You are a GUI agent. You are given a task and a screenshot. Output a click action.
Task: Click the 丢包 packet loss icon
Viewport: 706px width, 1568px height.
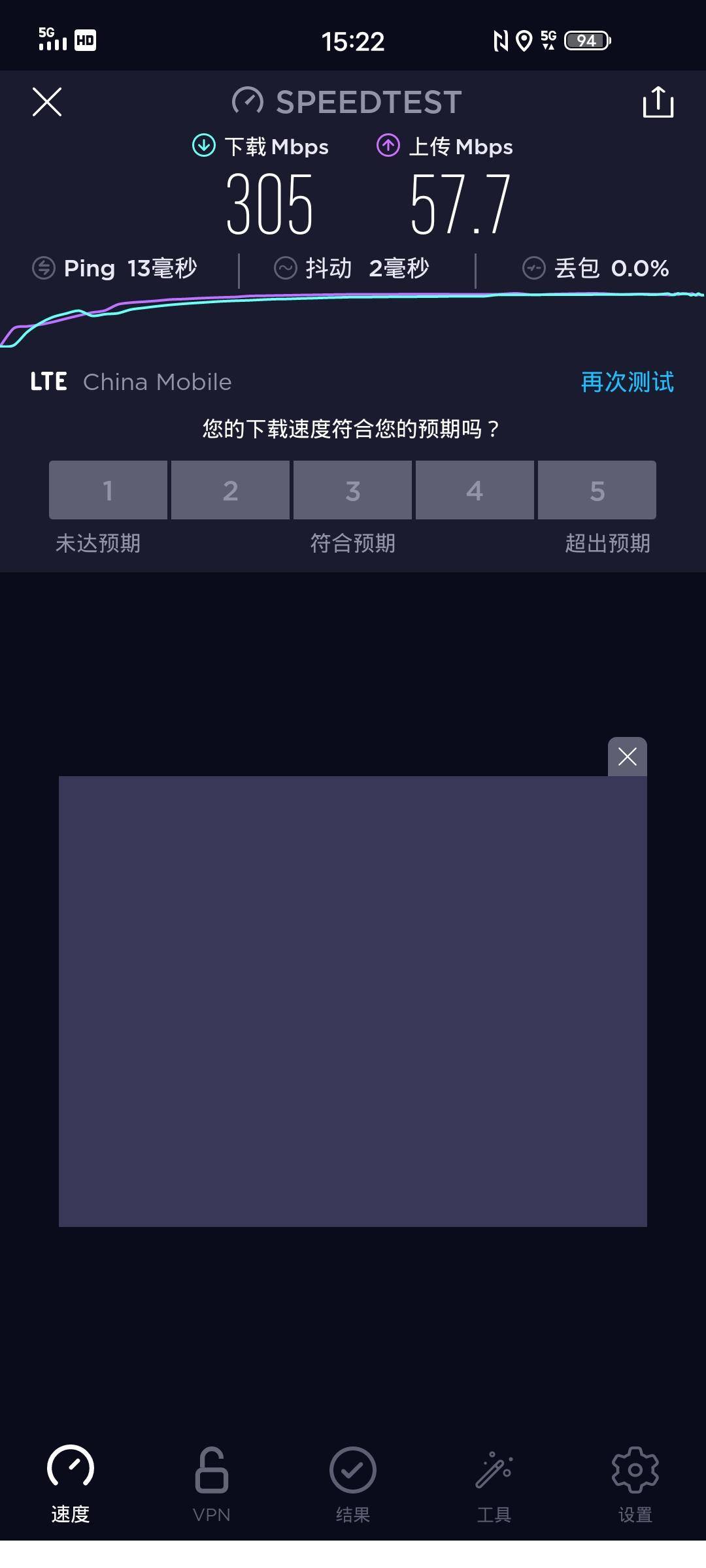(533, 268)
